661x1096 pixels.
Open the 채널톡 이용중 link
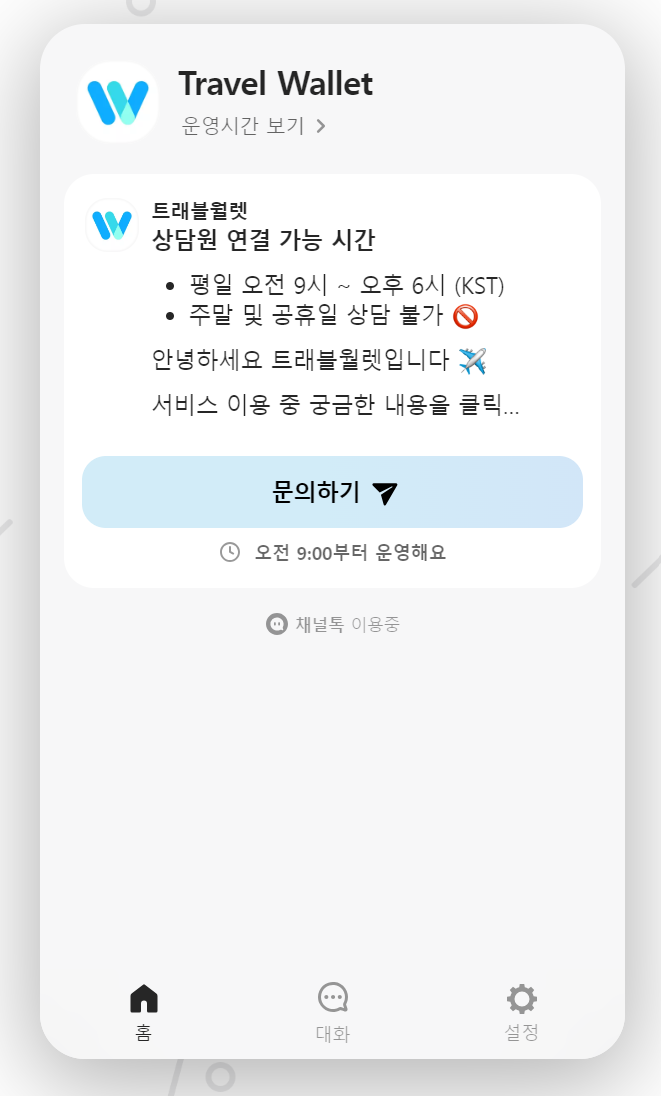point(333,624)
